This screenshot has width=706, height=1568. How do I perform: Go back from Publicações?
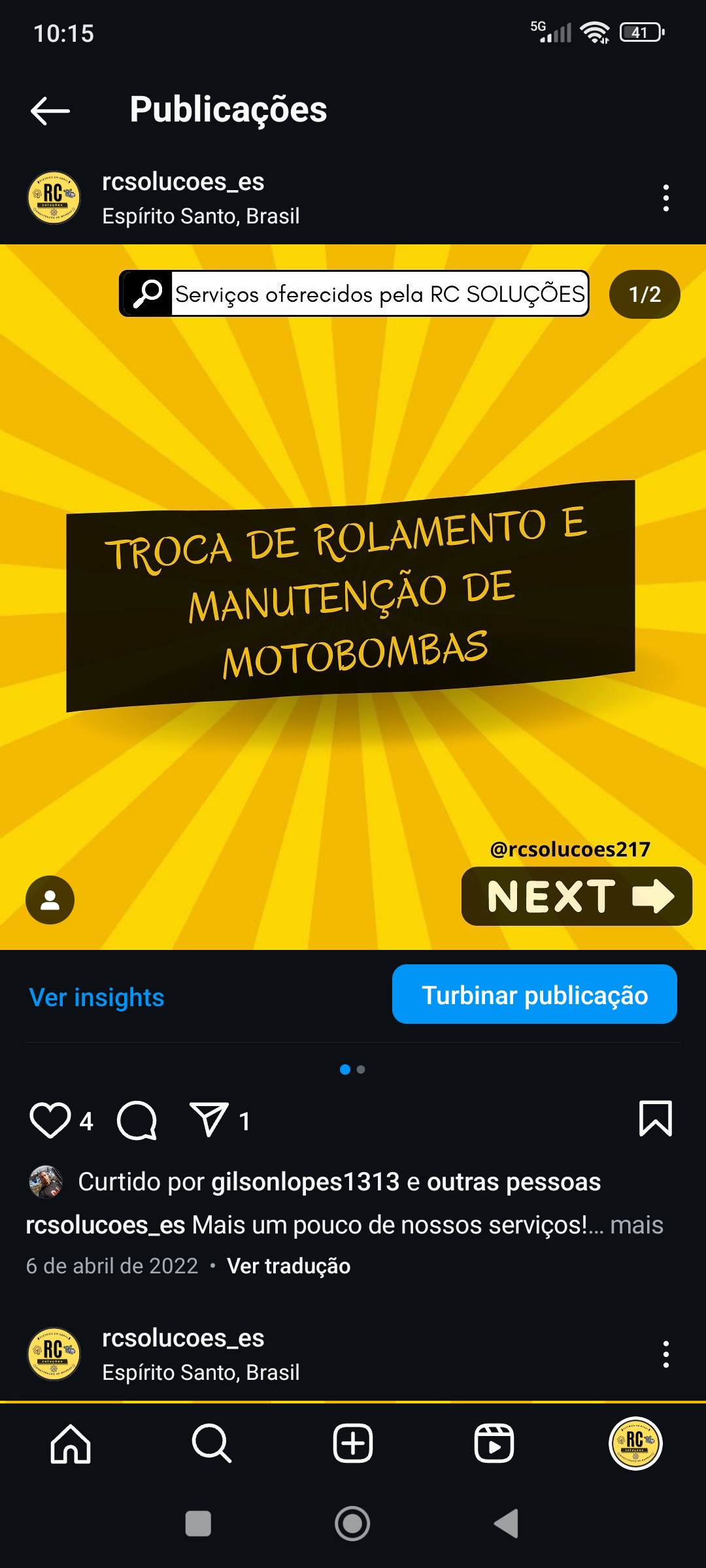pyautogui.click(x=50, y=110)
